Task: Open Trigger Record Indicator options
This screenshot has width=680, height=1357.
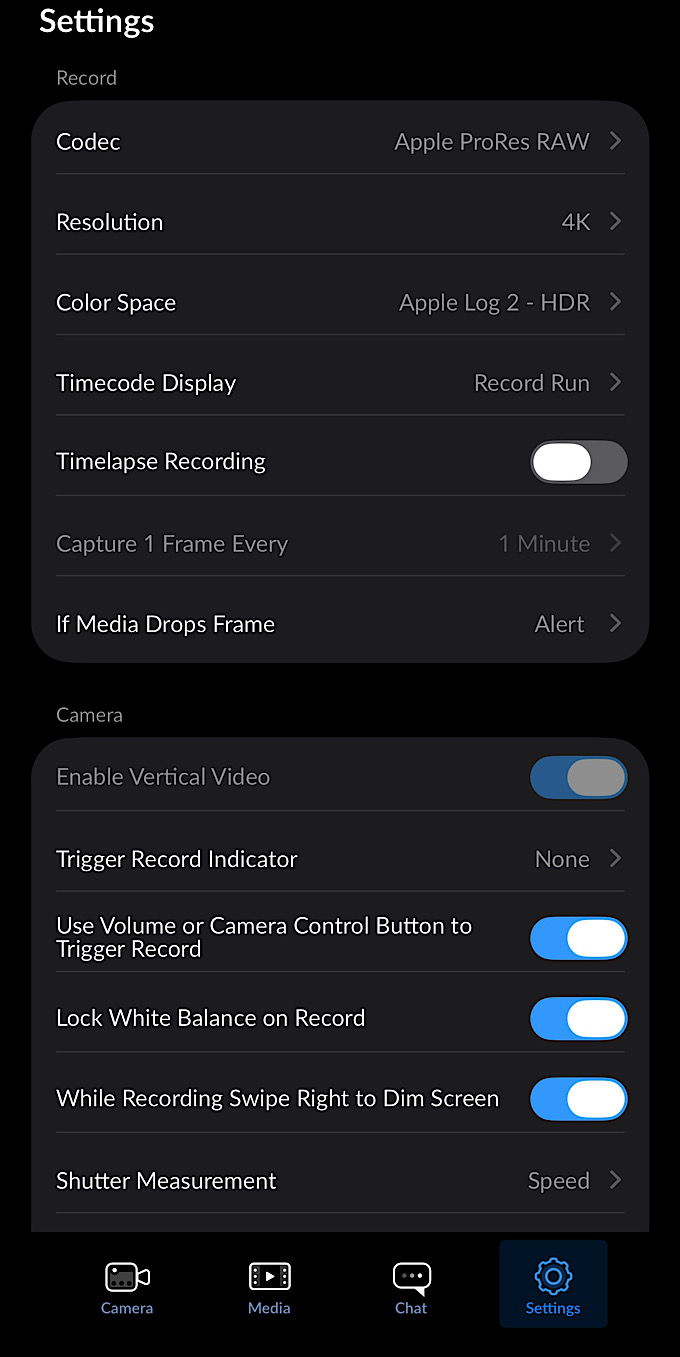Action: point(340,859)
